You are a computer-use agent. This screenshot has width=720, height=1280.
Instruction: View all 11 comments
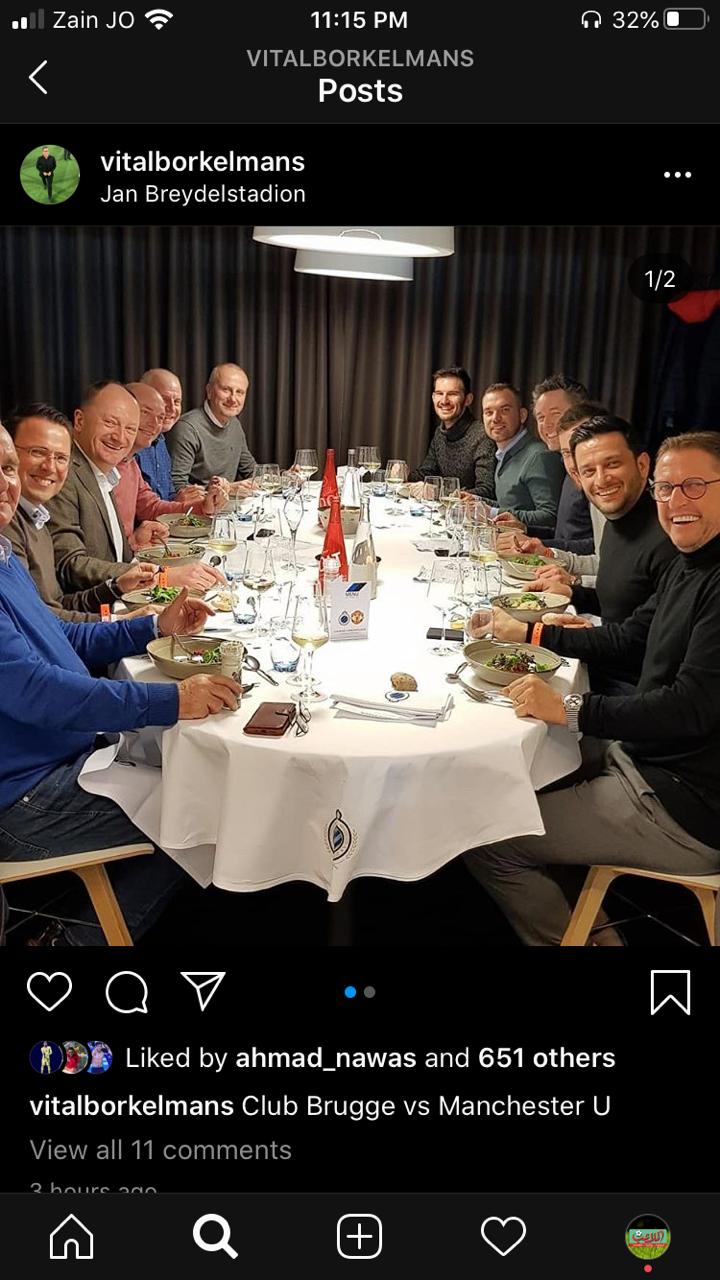pyautogui.click(x=161, y=1150)
